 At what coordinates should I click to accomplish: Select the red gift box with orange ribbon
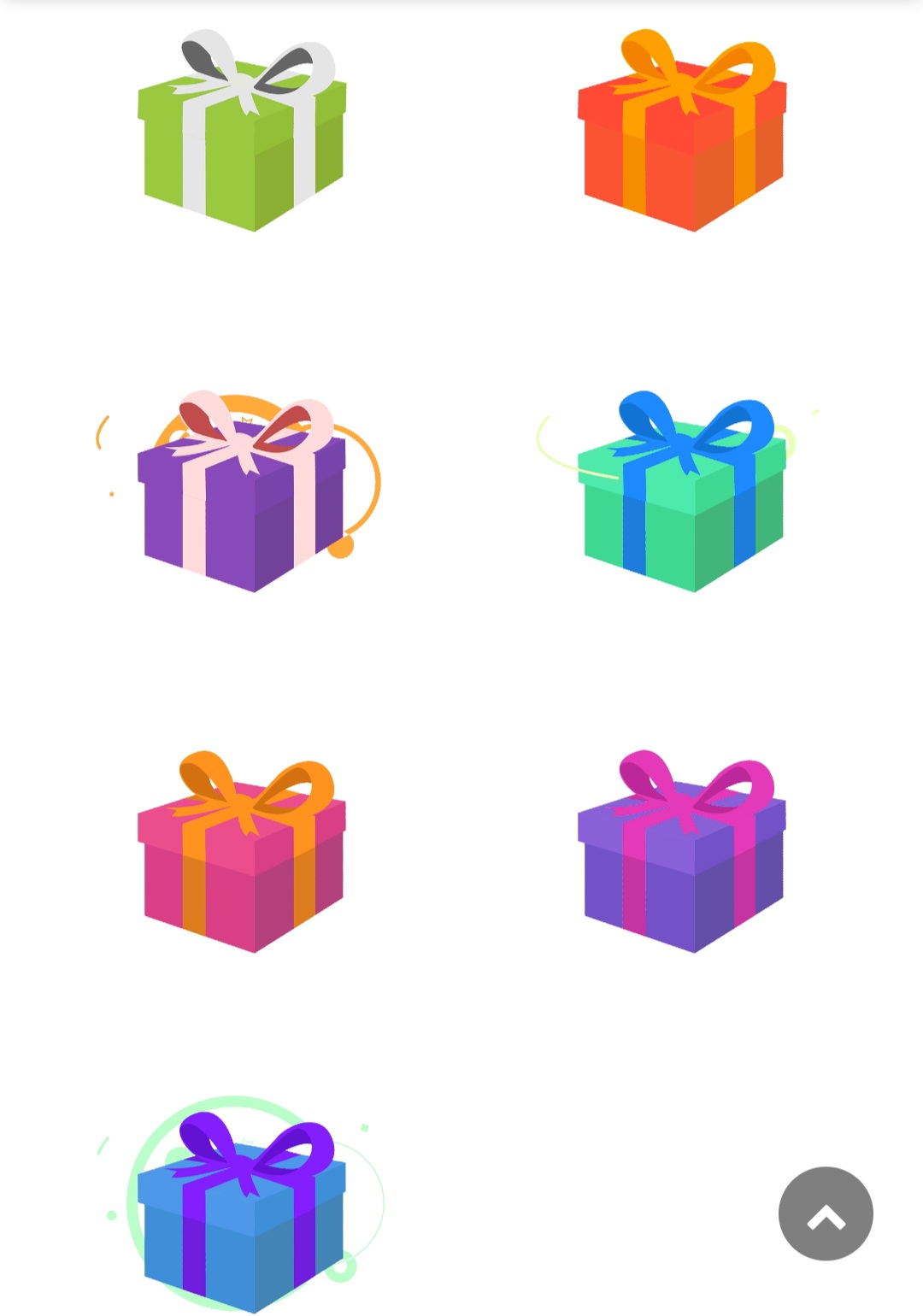click(x=682, y=130)
